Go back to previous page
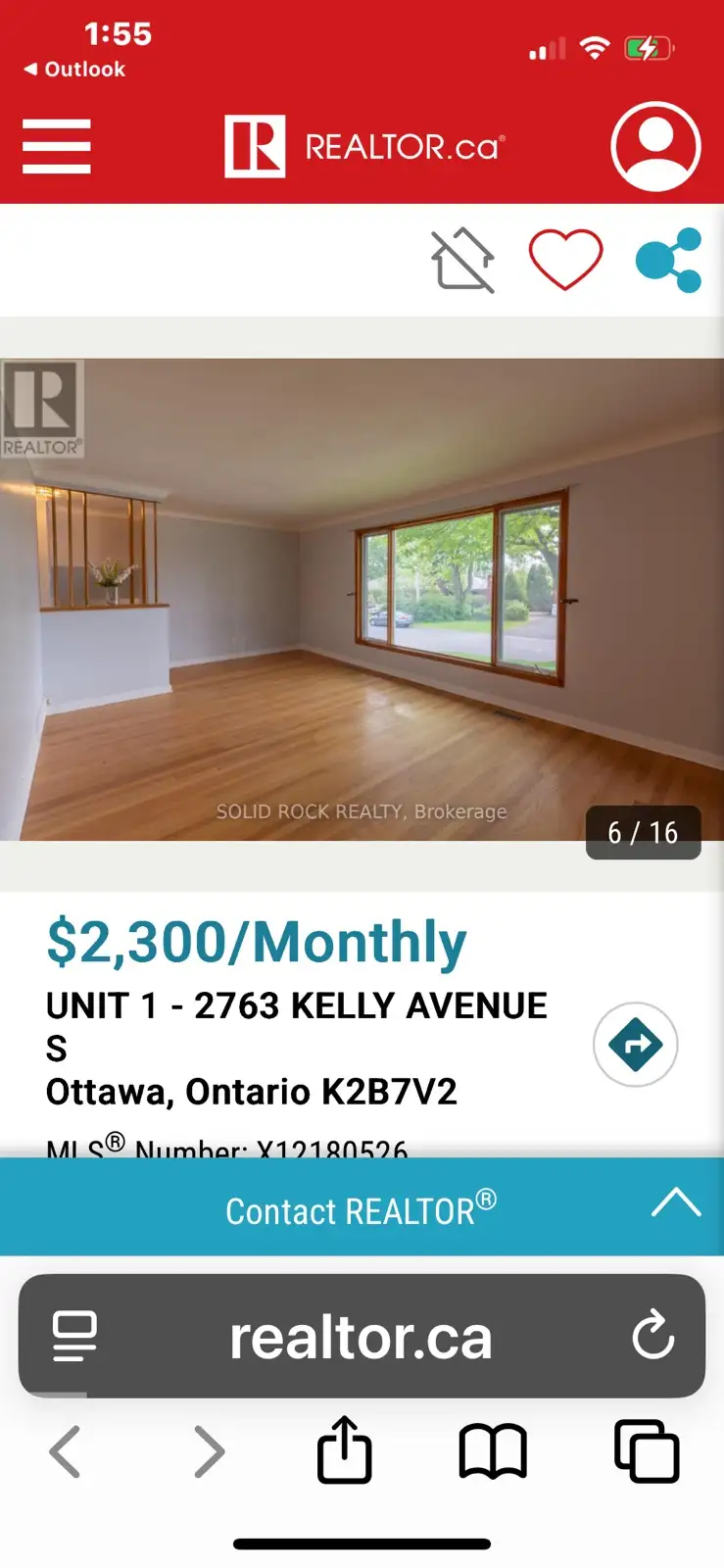Image resolution: width=724 pixels, height=1568 pixels. click(x=66, y=1451)
